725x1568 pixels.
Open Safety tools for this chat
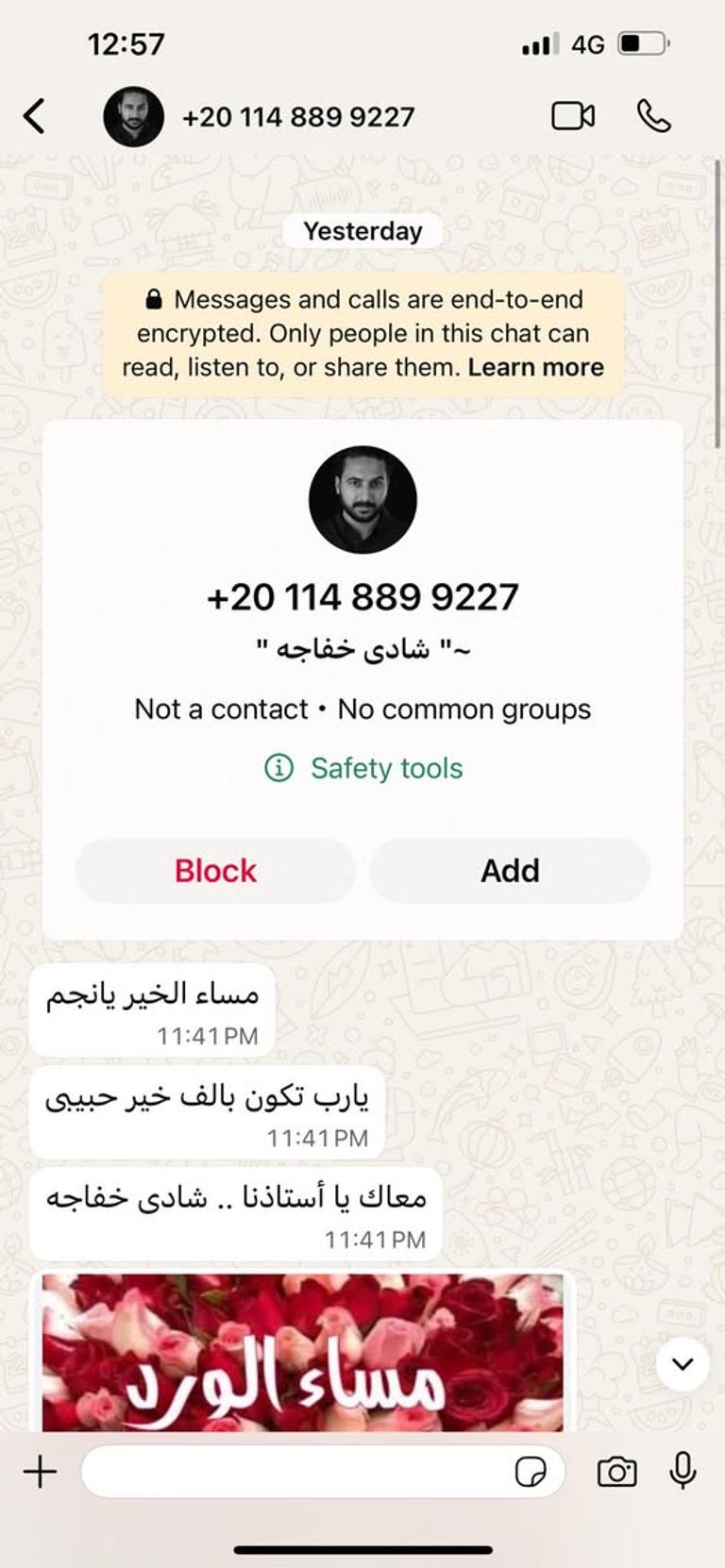click(x=362, y=768)
